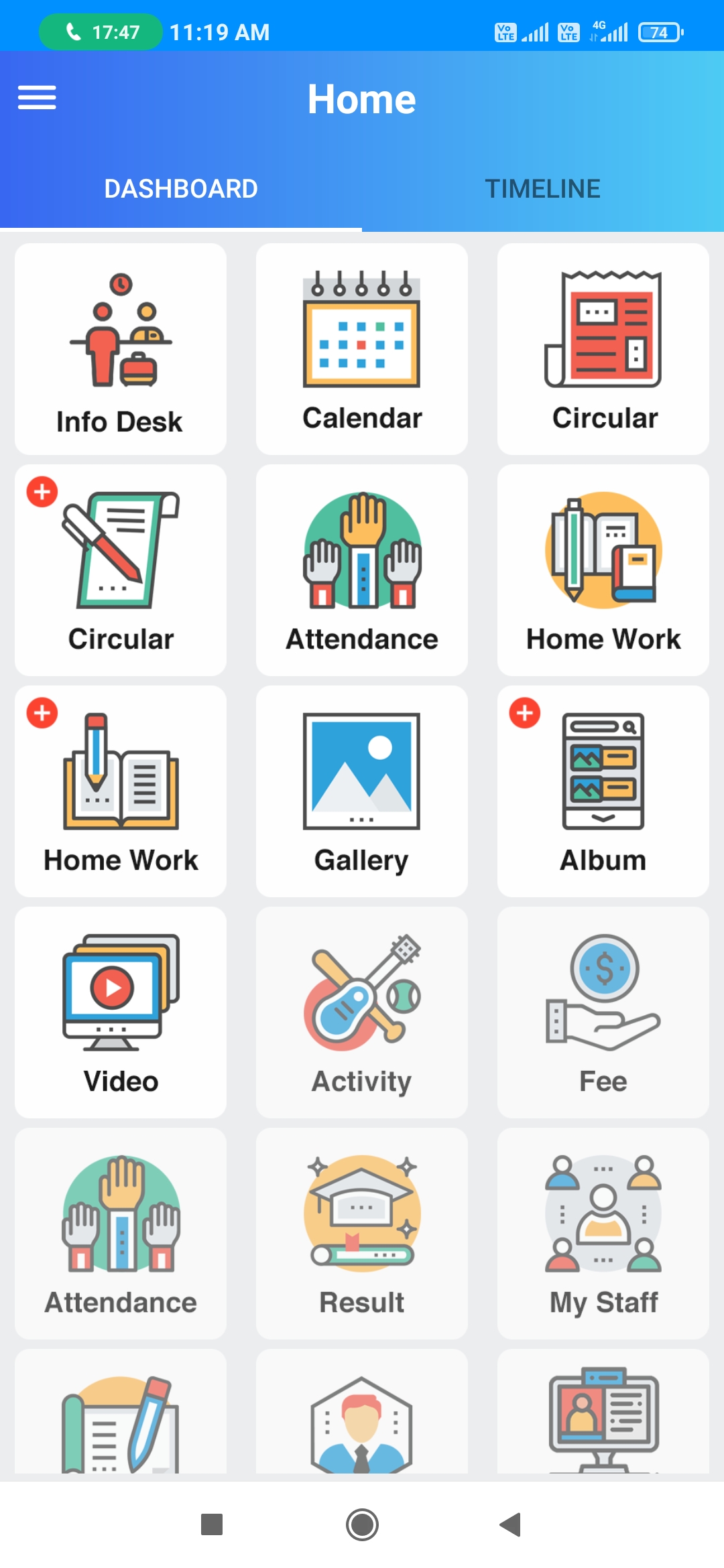Open the hamburger drawer menu
Image resolution: width=724 pixels, height=1568 pixels.
(x=37, y=98)
